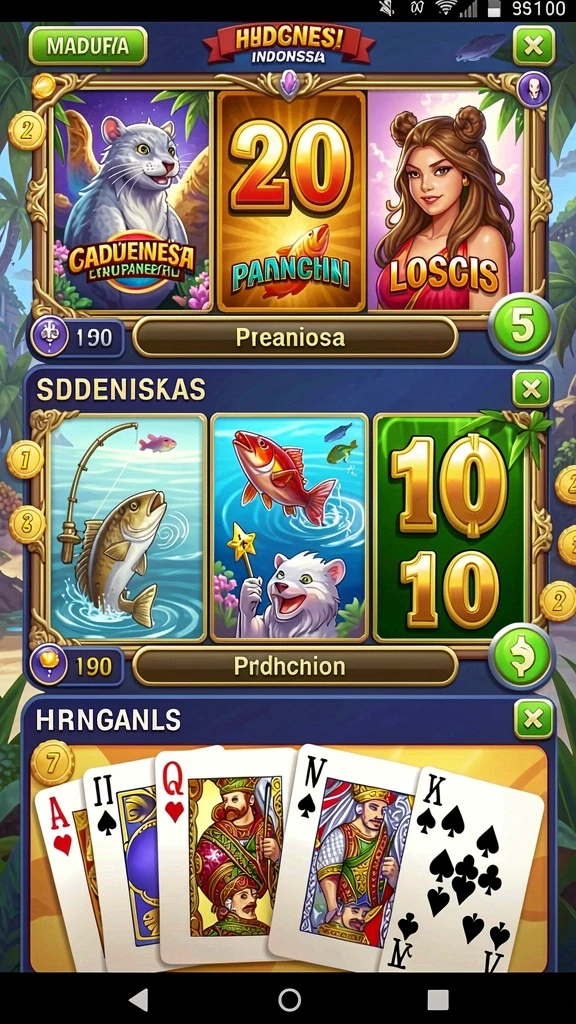The height and width of the screenshot is (1024, 576).
Task: Open the CADUEINESA game card
Action: 134,200
